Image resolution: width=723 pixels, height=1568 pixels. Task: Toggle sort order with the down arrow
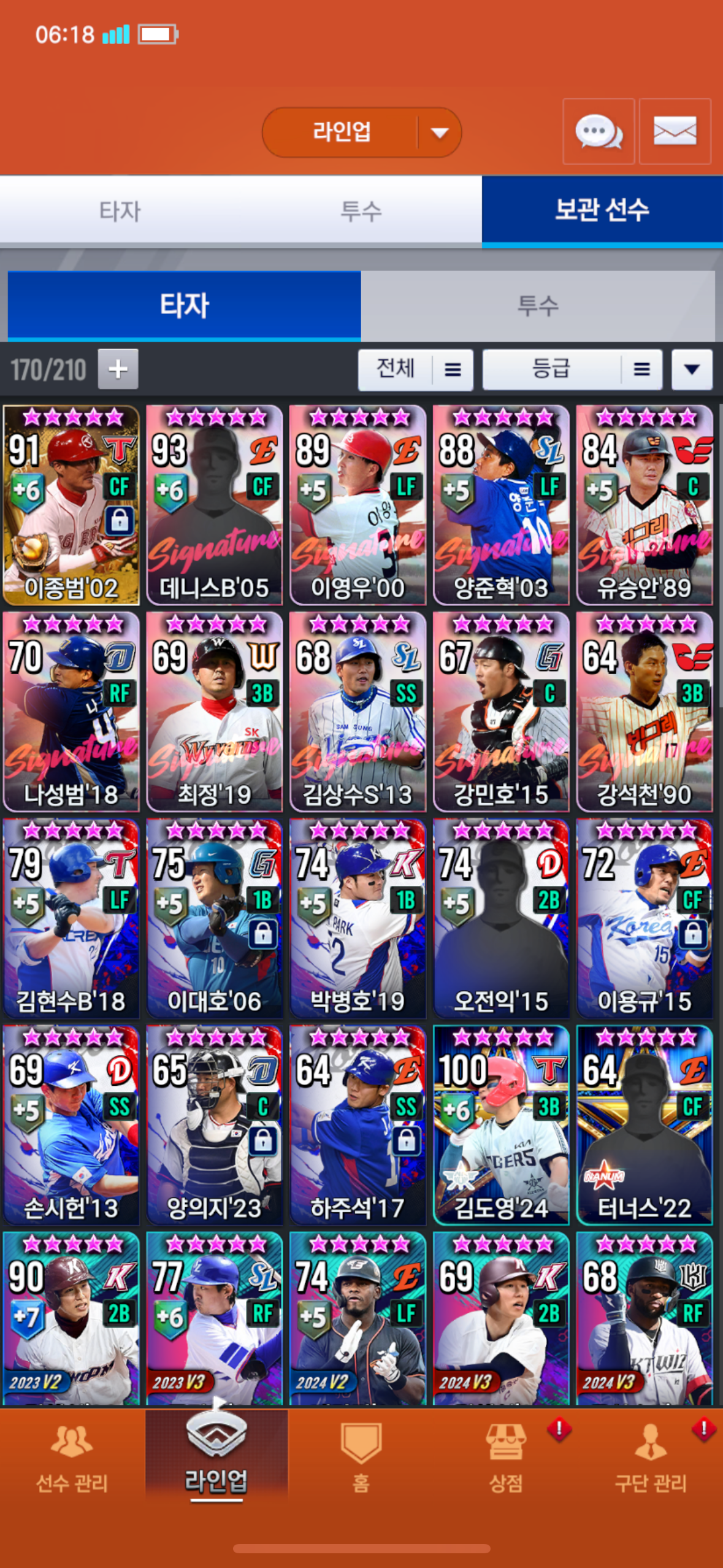(692, 369)
